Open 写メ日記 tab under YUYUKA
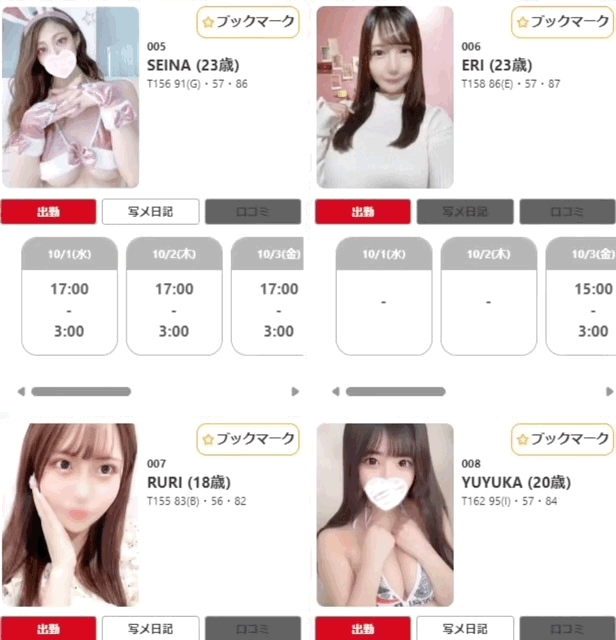Screen dimensions: 616x640 pos(465,629)
